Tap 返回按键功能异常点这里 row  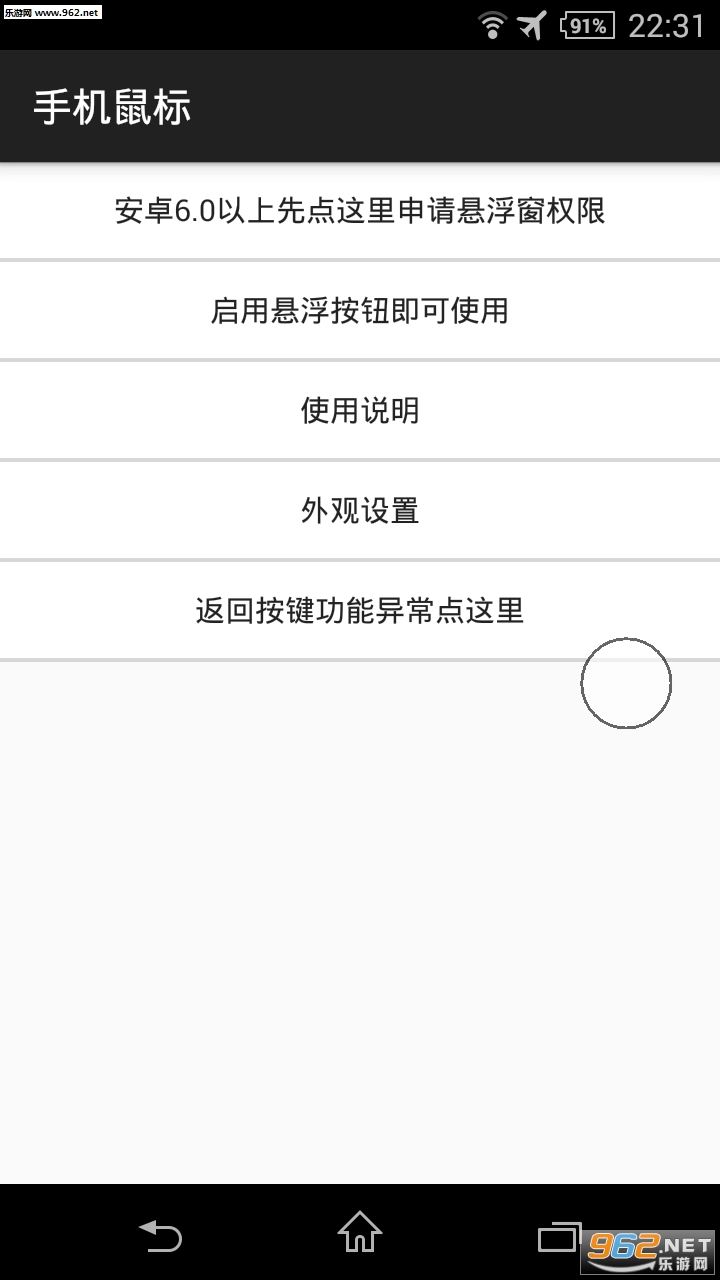pos(360,611)
